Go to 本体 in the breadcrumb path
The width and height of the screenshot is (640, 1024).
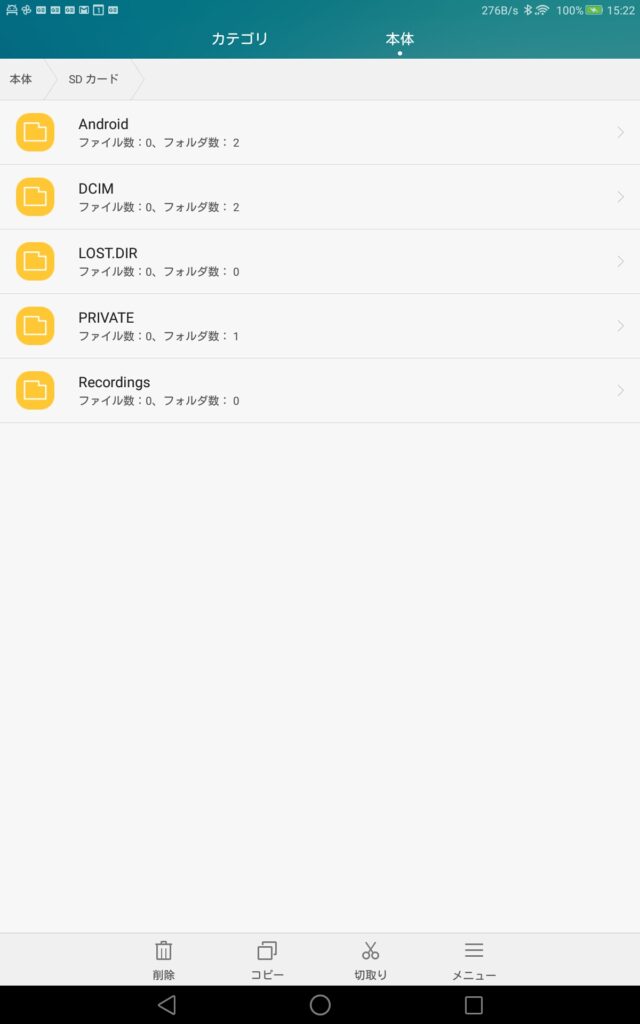[21, 79]
